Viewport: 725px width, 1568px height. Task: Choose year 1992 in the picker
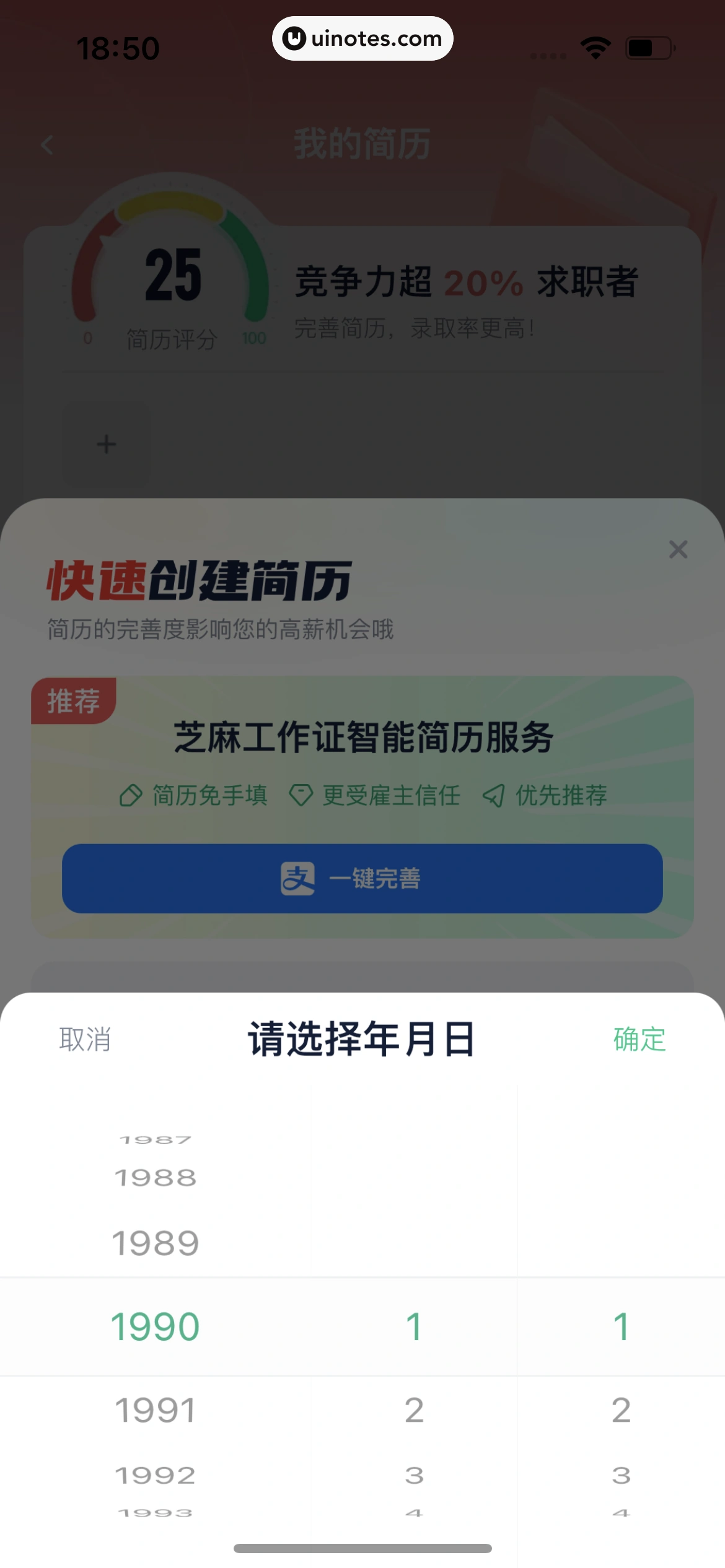pyautogui.click(x=156, y=1475)
